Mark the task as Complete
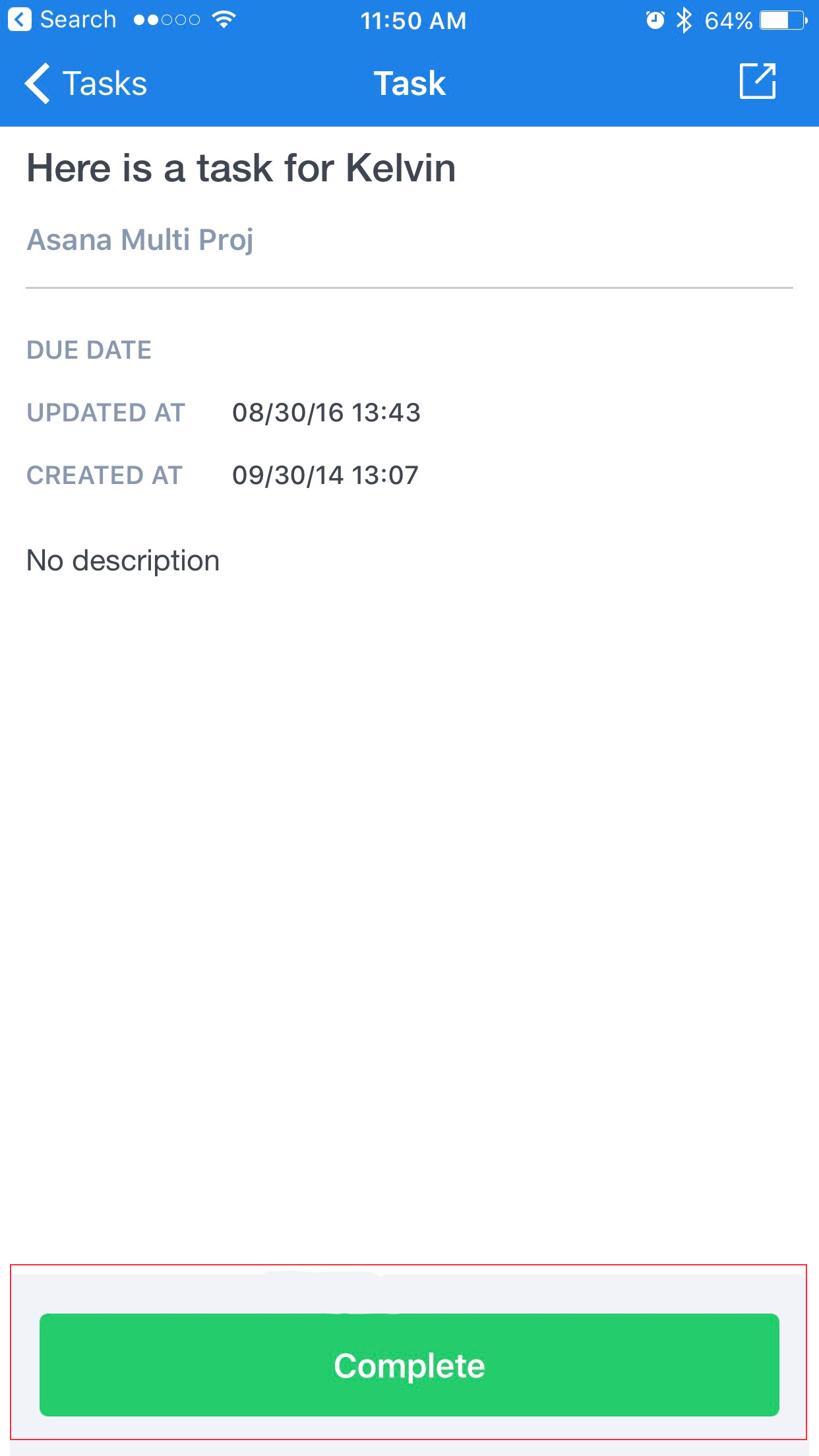 coord(409,1365)
